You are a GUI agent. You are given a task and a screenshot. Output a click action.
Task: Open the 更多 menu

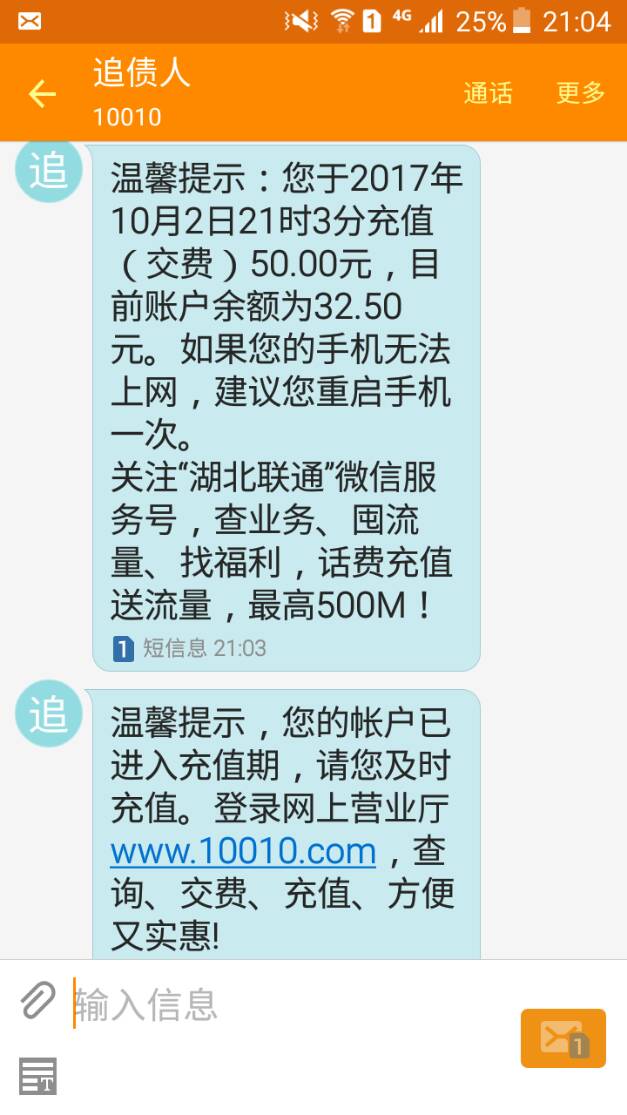pyautogui.click(x=581, y=94)
